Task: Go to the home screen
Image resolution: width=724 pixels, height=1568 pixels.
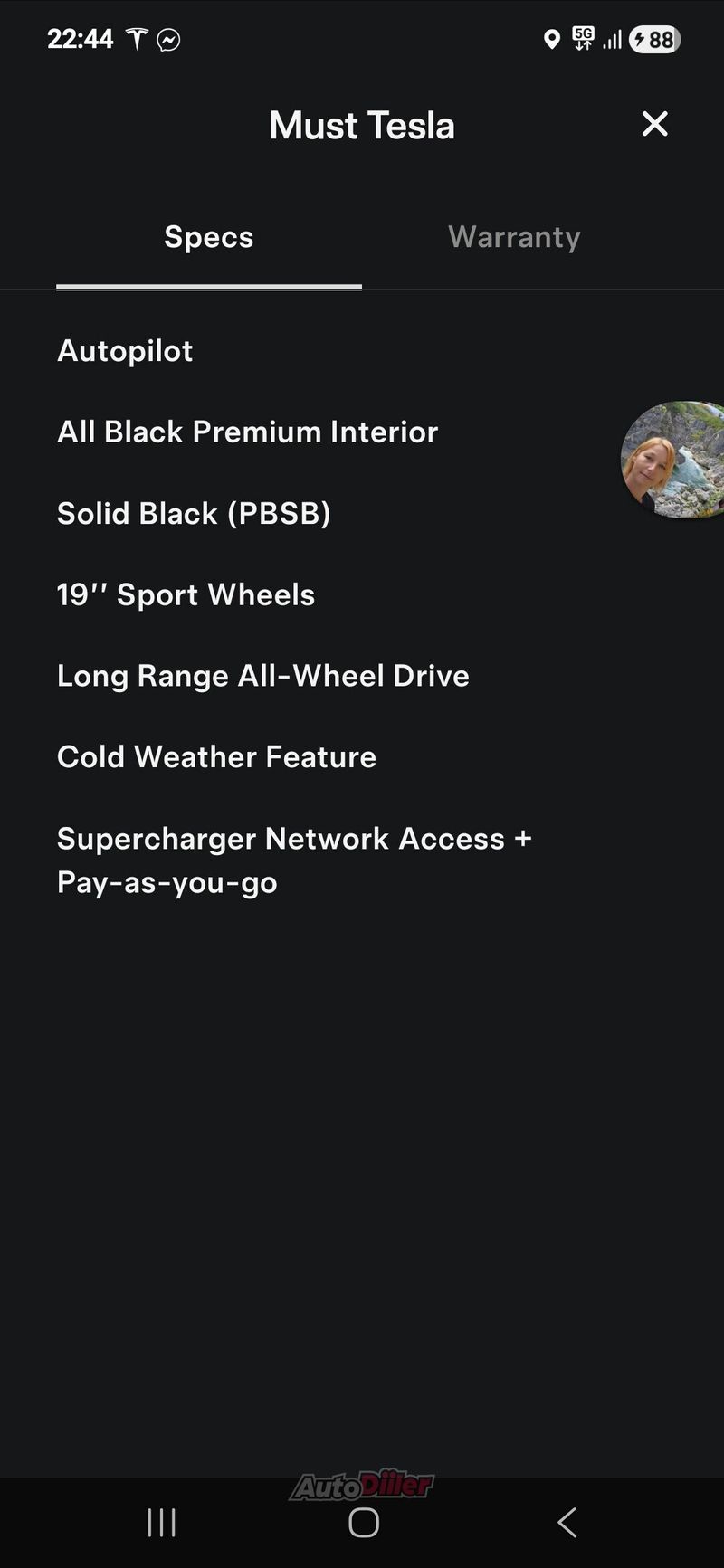Action: click(x=364, y=1523)
